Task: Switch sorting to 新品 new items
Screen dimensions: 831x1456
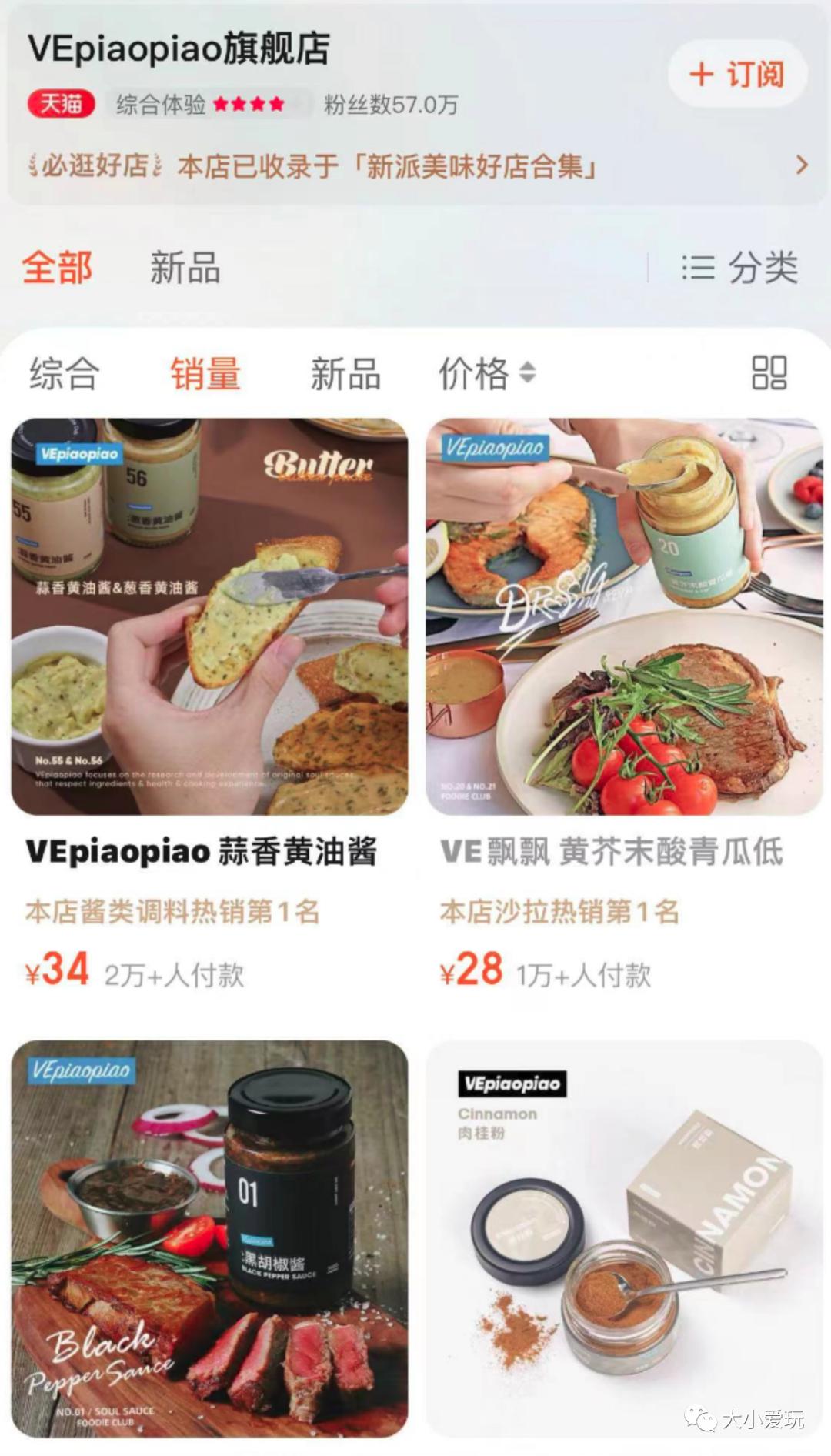Action: click(346, 373)
